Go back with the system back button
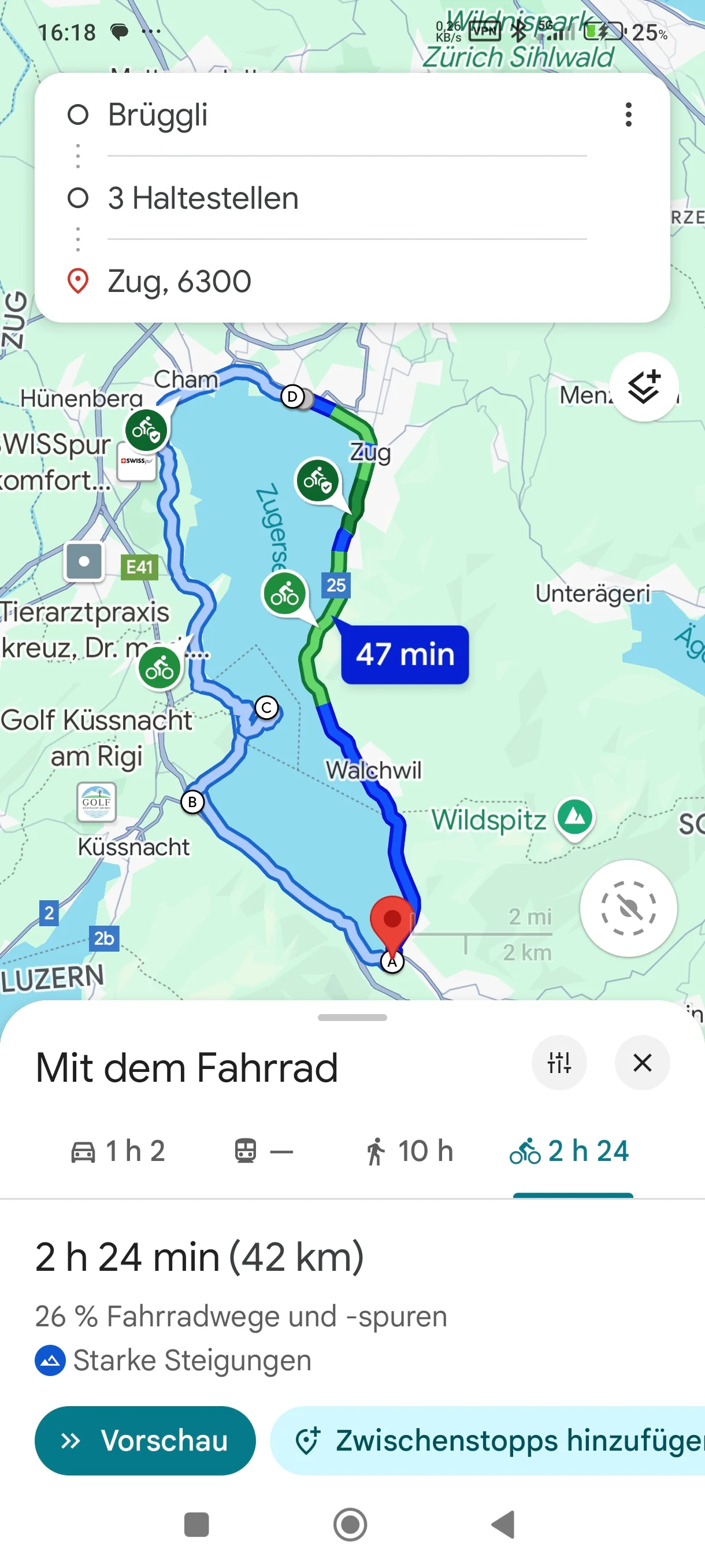 point(504,1524)
